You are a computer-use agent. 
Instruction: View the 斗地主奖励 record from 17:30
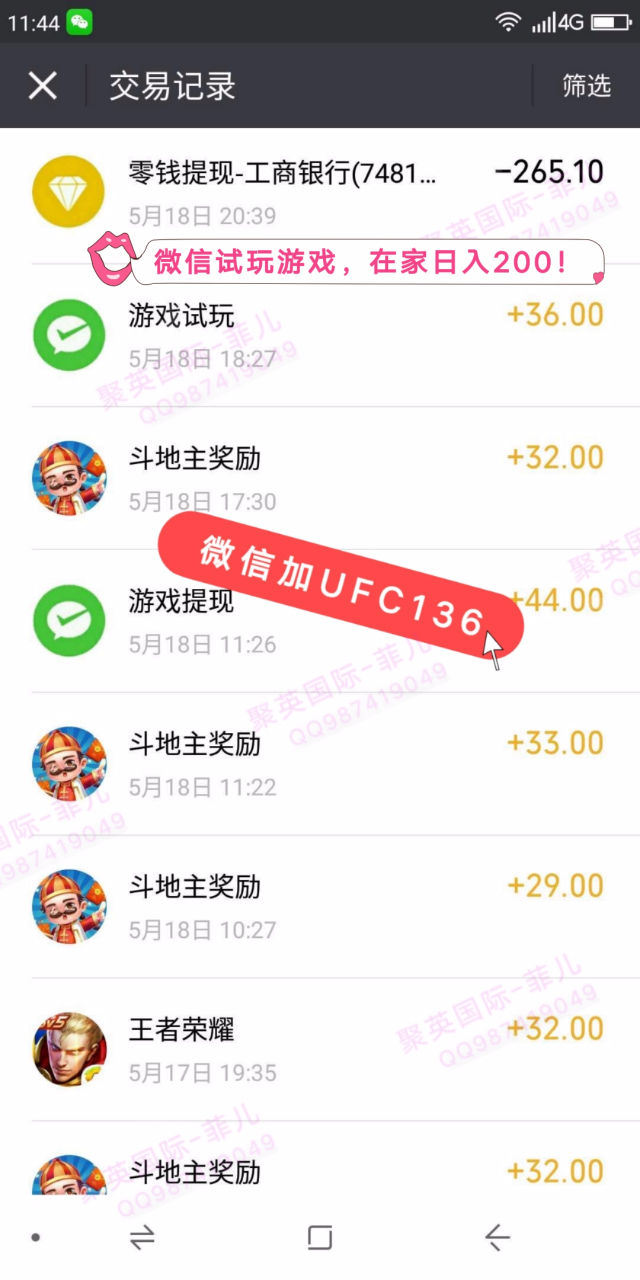[x=320, y=478]
